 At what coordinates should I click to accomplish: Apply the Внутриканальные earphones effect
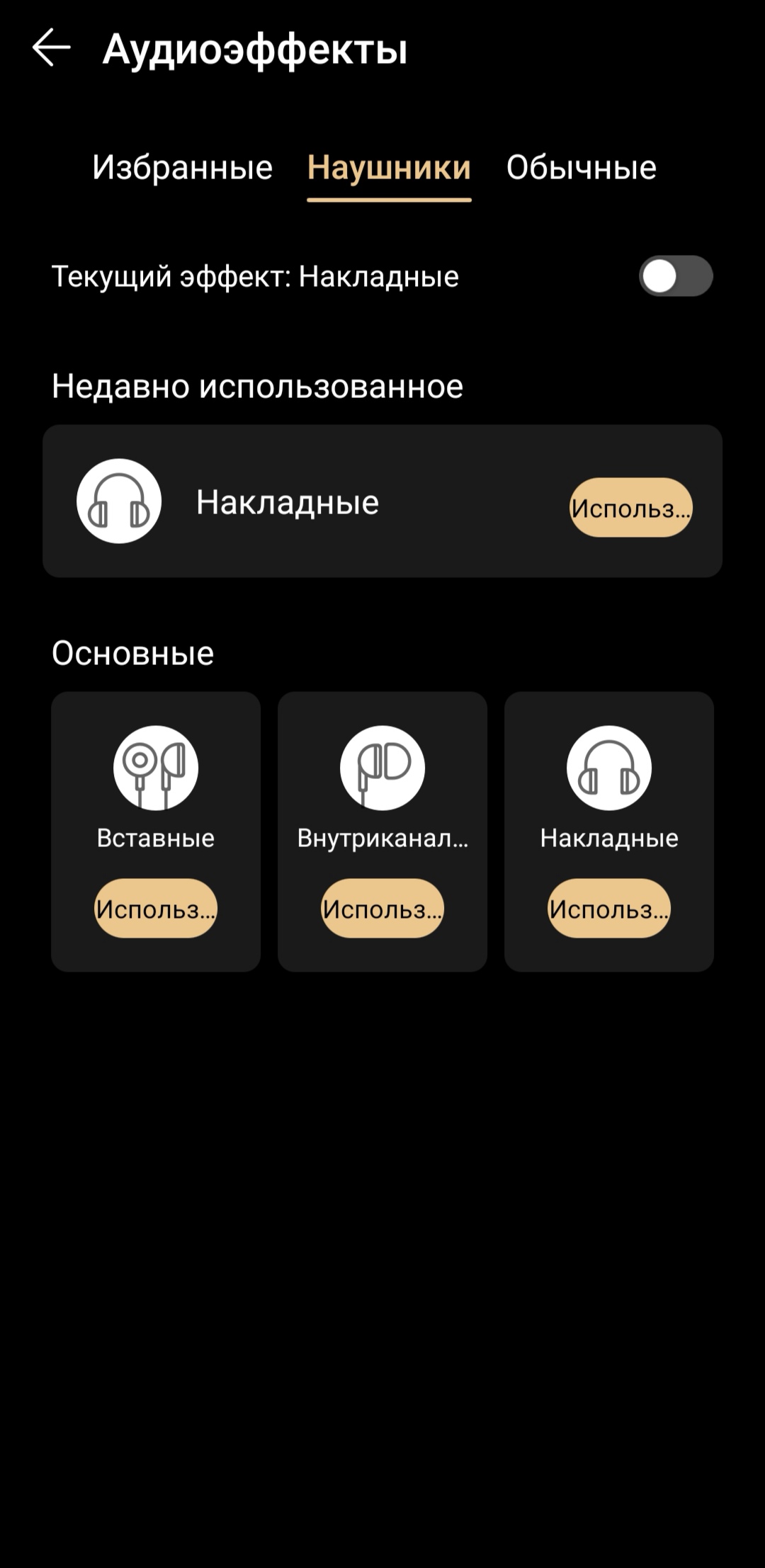click(x=382, y=909)
